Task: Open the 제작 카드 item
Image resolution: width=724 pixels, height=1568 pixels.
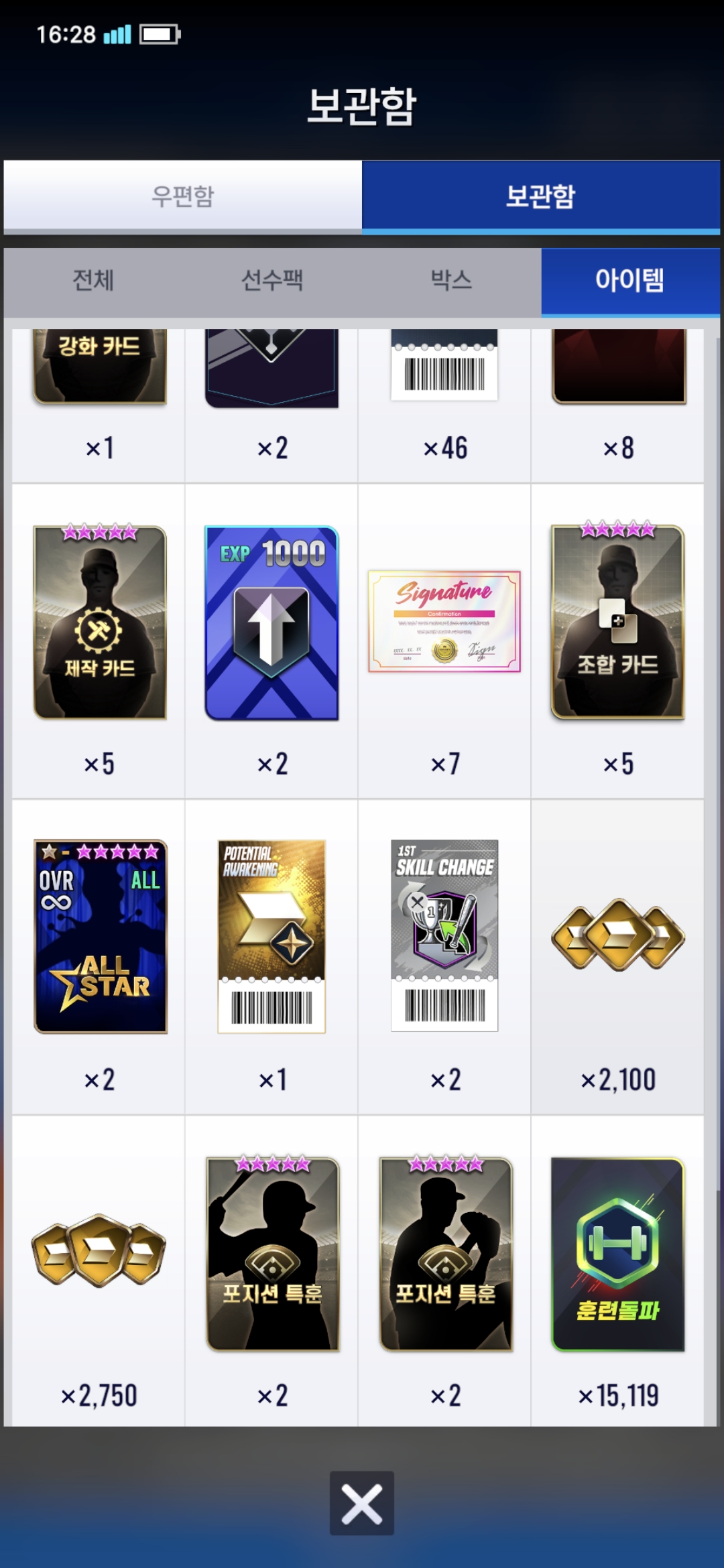Action: click(100, 623)
